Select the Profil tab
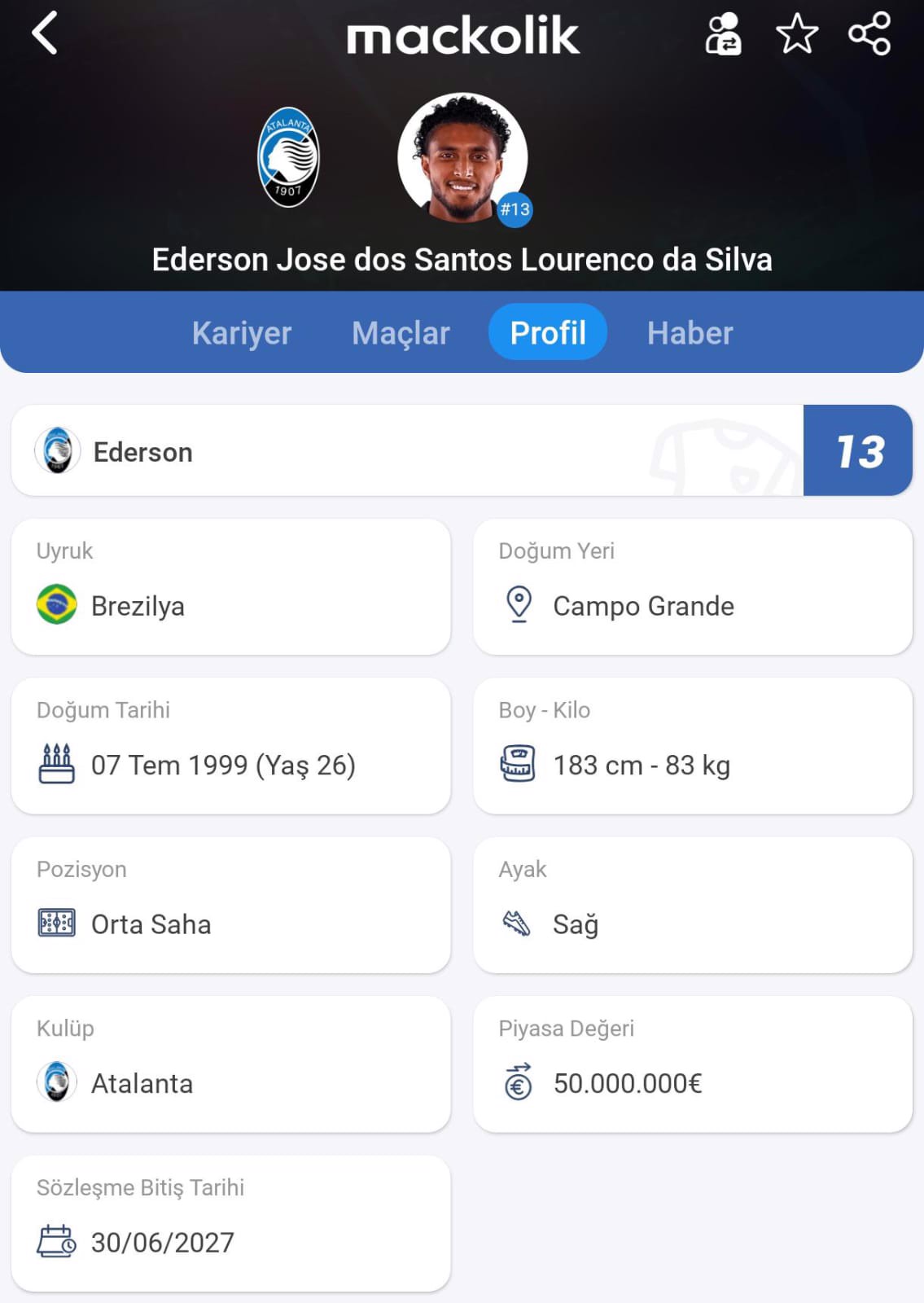 click(548, 332)
